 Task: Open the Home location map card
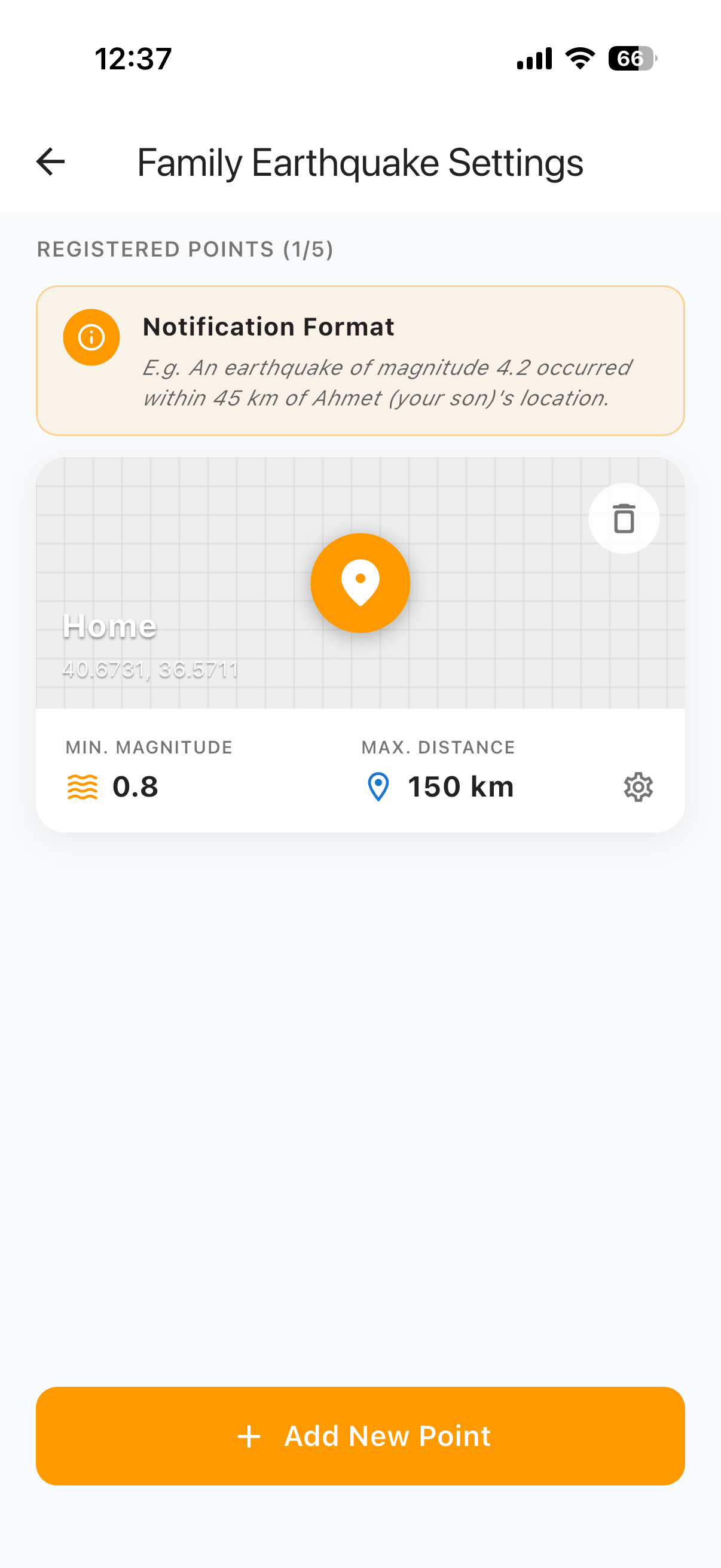tap(360, 583)
